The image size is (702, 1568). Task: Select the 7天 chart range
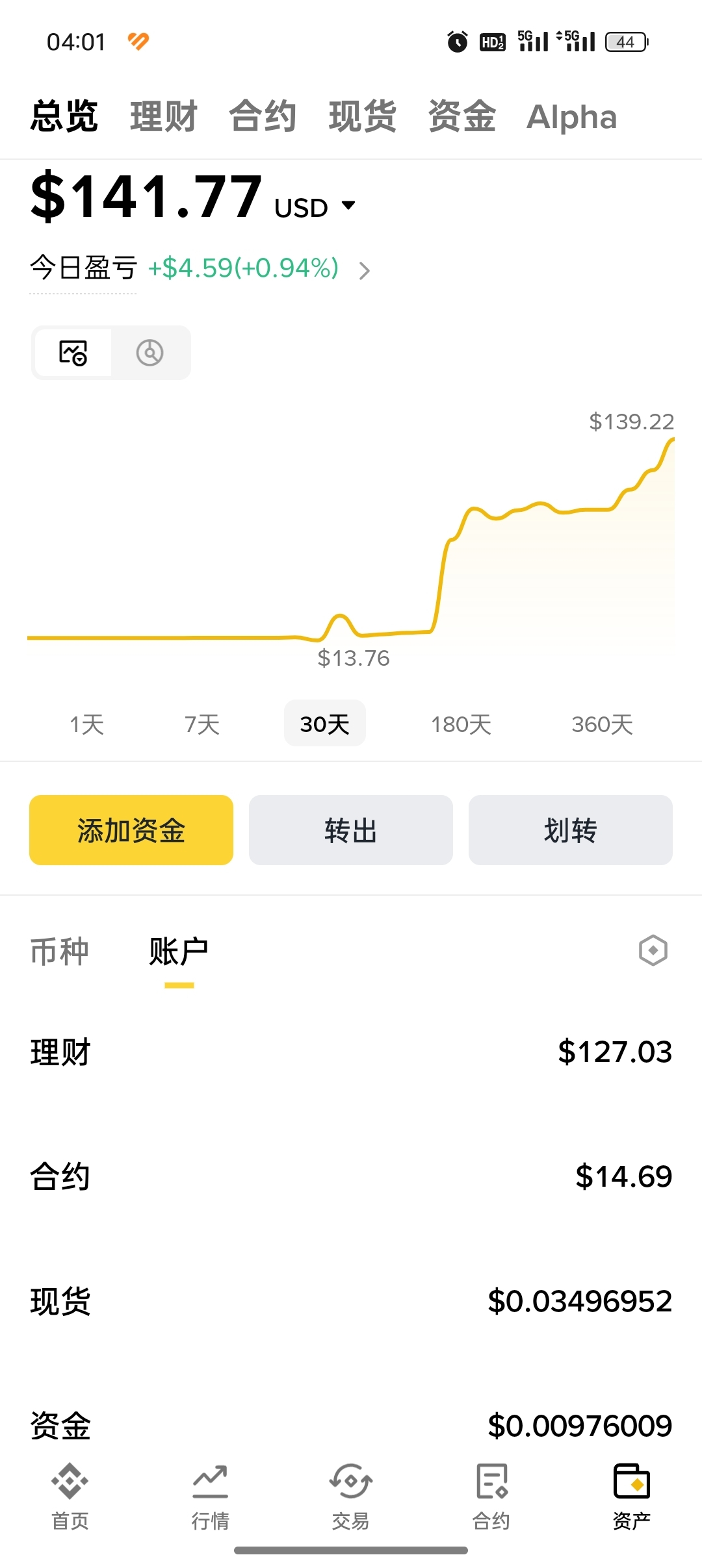(201, 724)
